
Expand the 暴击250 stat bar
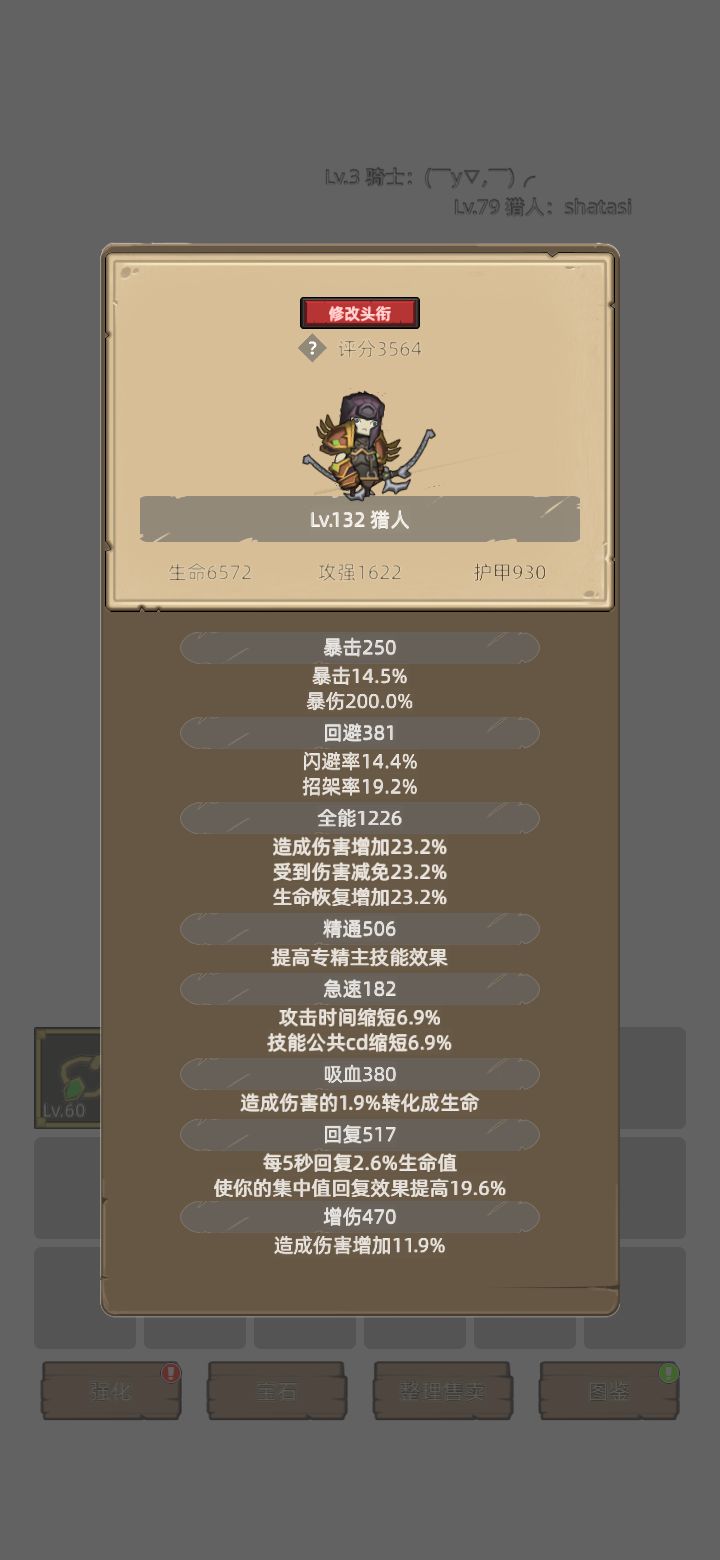pyautogui.click(x=359, y=647)
